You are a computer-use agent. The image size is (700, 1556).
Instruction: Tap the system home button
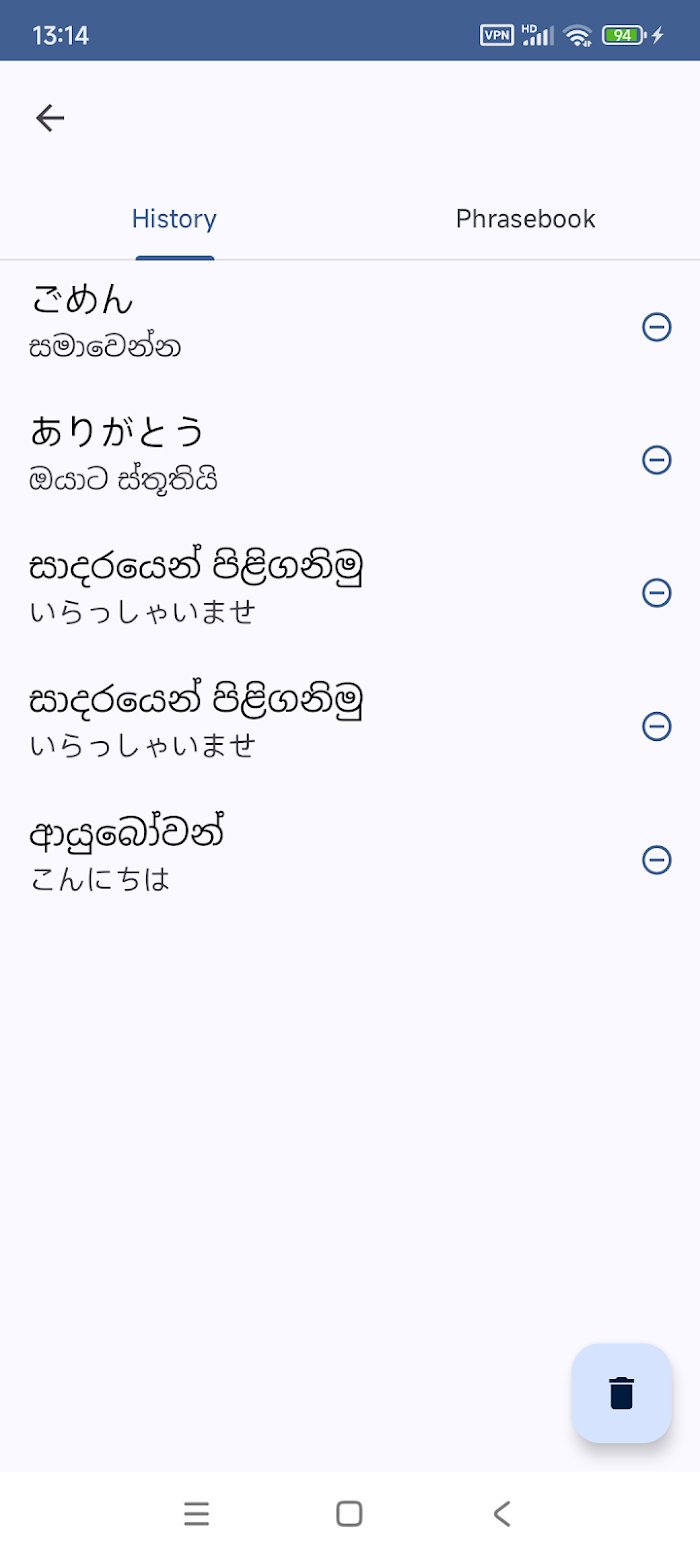[x=349, y=1514]
